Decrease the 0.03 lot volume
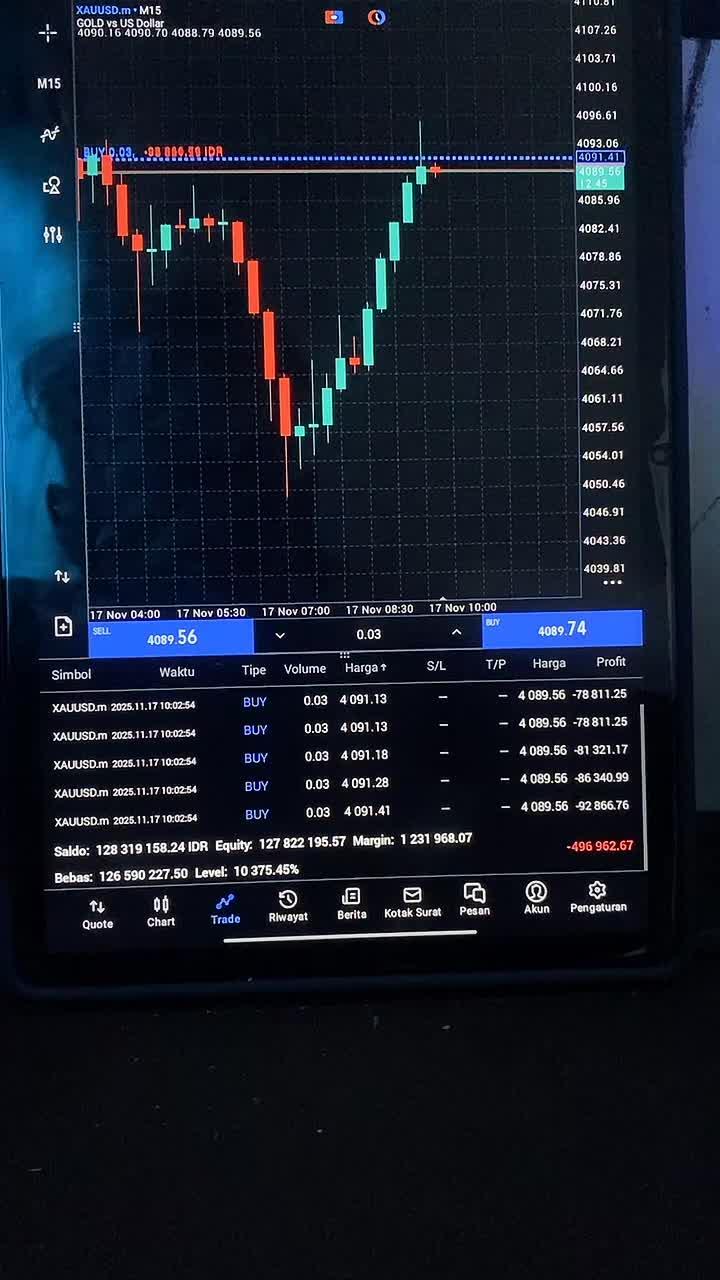720x1280 pixels. coord(280,635)
